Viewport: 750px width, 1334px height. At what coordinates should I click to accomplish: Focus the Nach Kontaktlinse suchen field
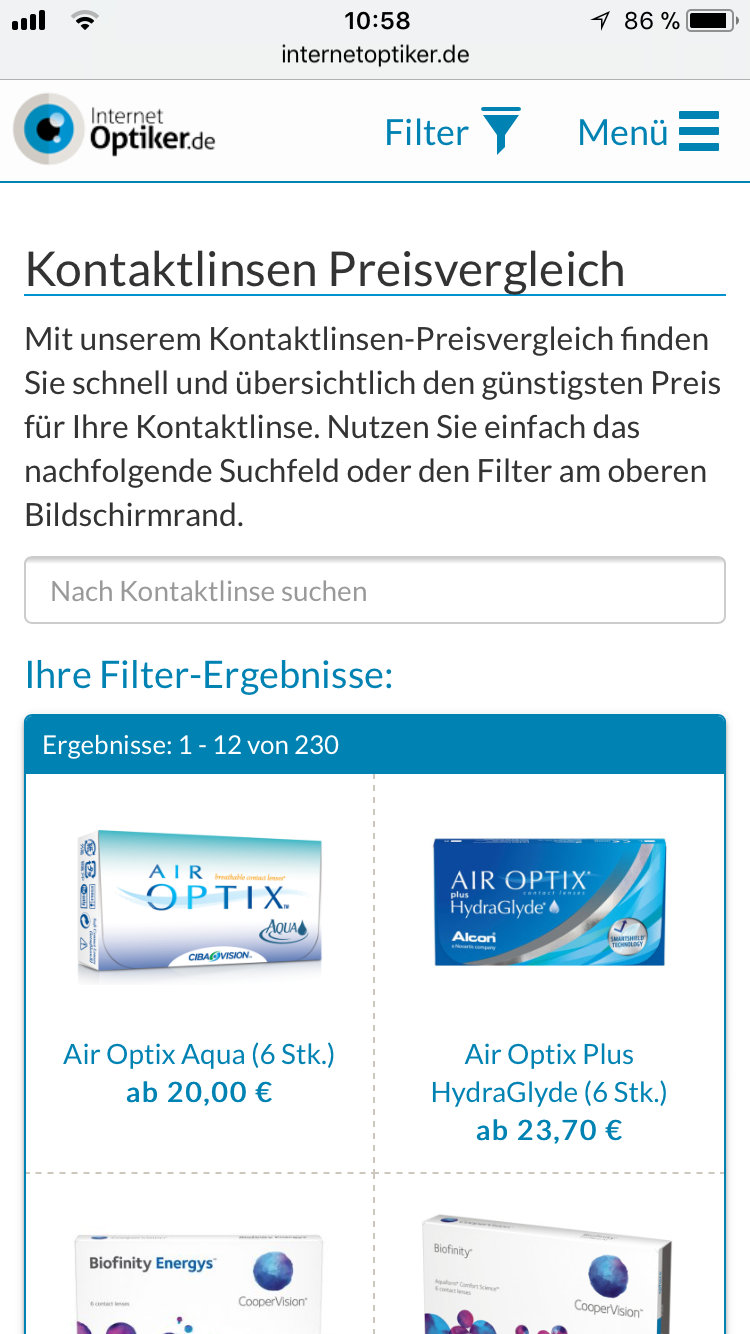click(x=375, y=591)
